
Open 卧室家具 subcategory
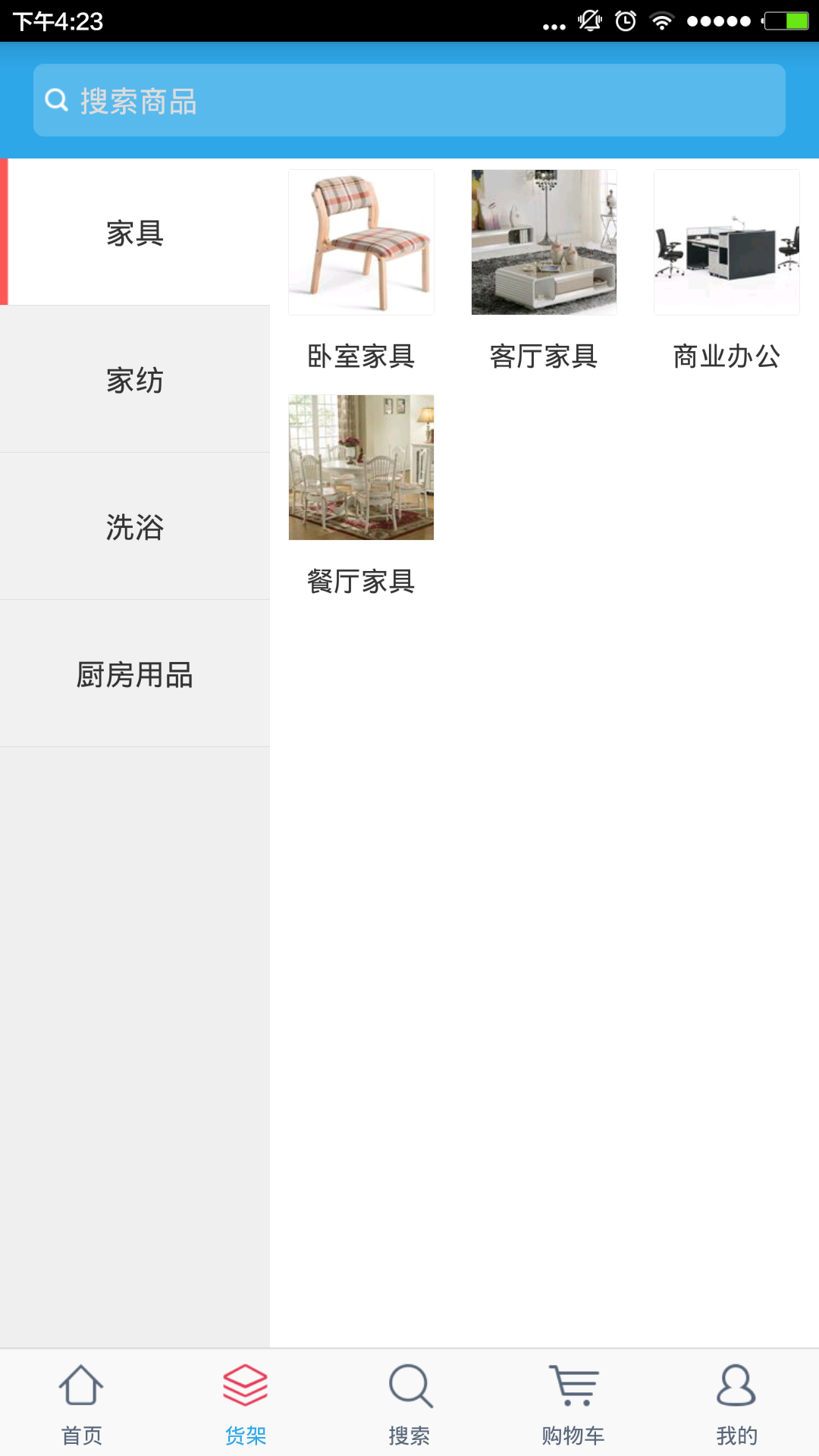point(361,356)
